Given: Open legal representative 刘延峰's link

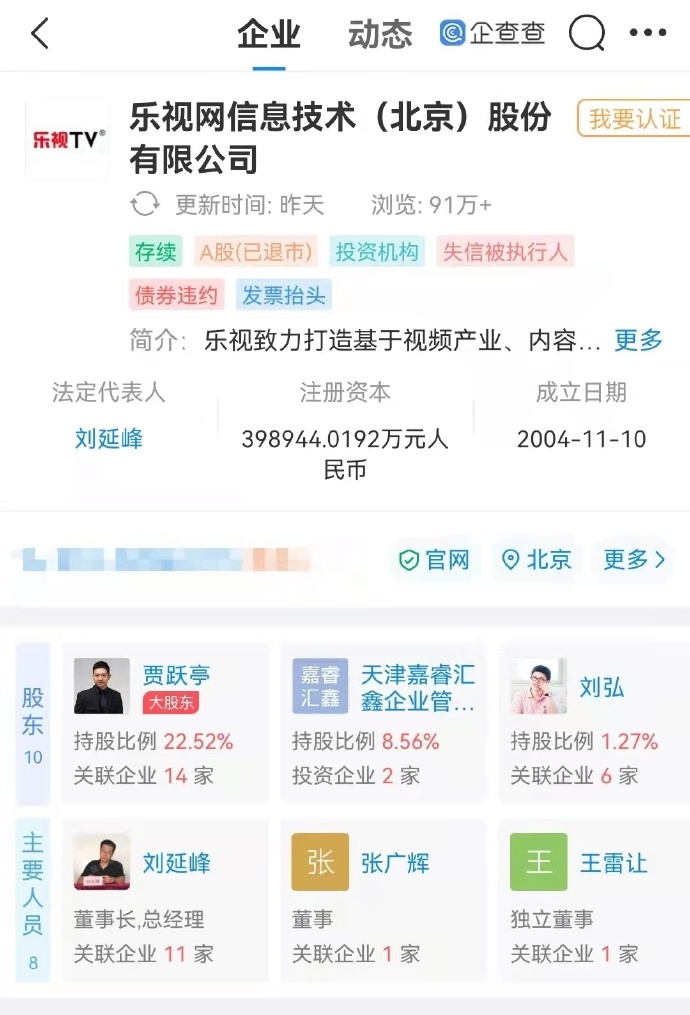Looking at the screenshot, I should pos(108,439).
